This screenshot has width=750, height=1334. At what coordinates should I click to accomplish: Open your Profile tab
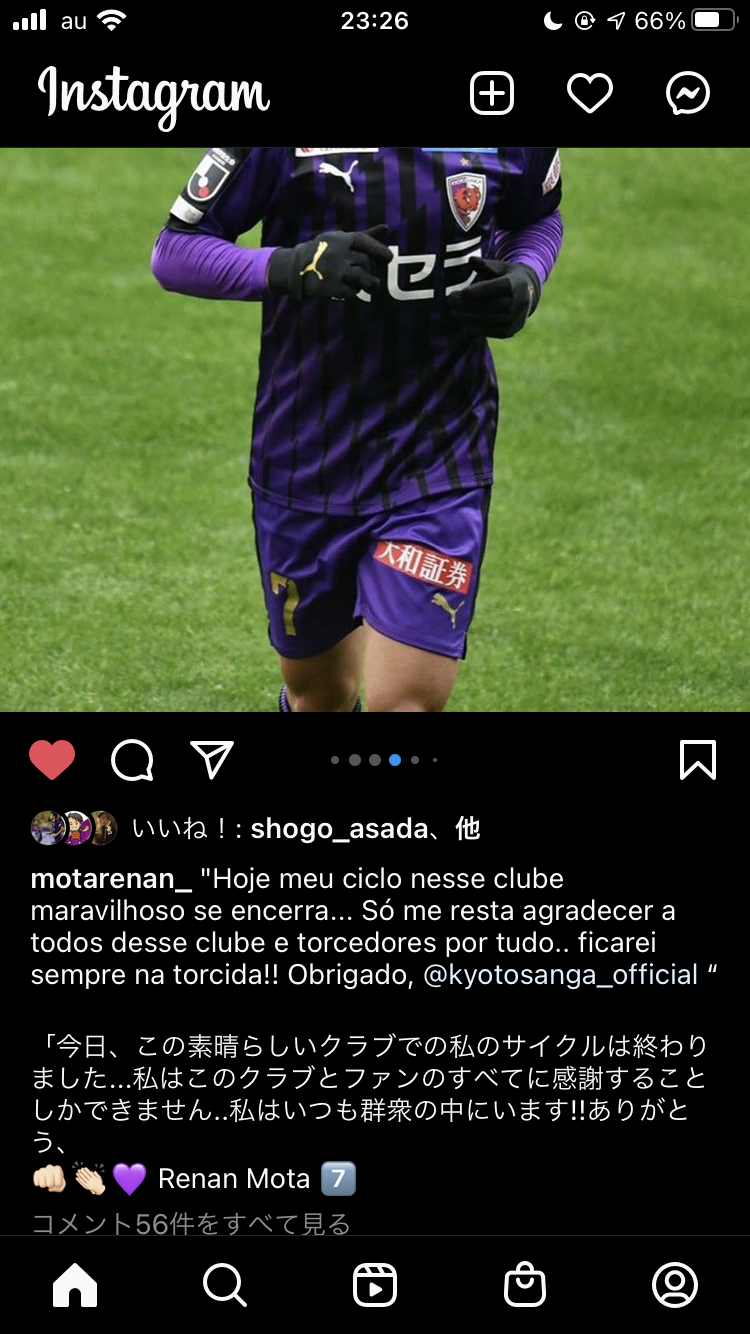tap(675, 1285)
